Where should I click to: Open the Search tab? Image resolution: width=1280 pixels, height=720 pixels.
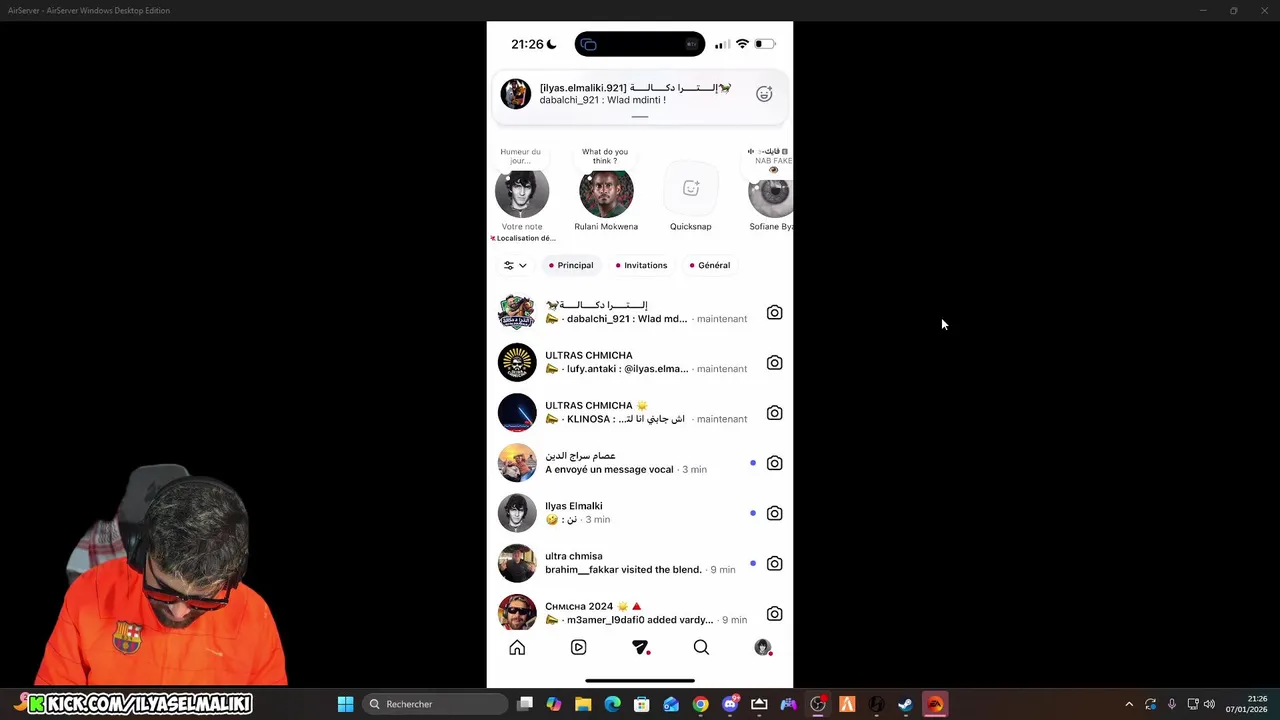click(701, 648)
